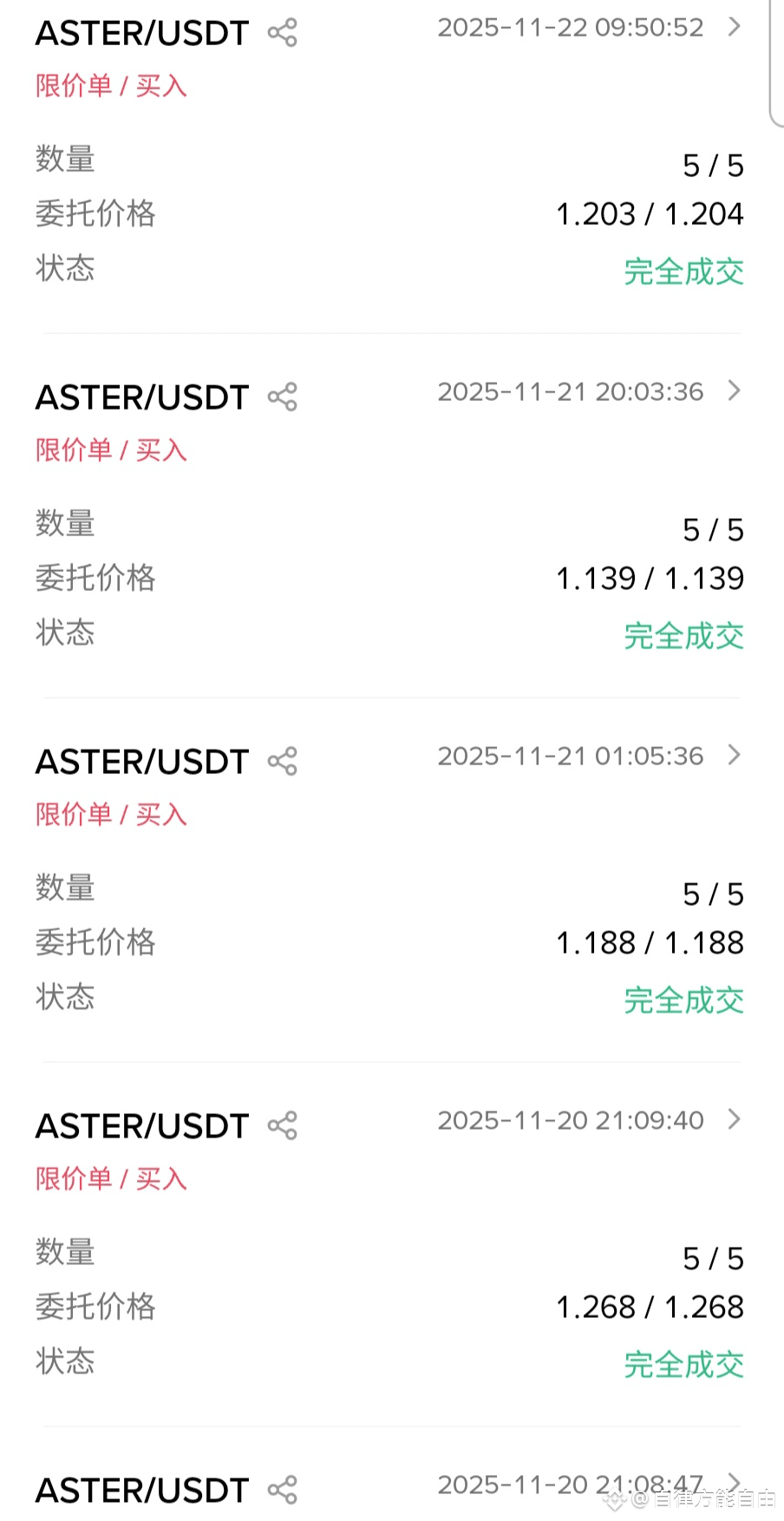This screenshot has height=1521, width=784.
Task: Share the order placed 2025-11-20 21:09:40
Action: click(283, 1126)
